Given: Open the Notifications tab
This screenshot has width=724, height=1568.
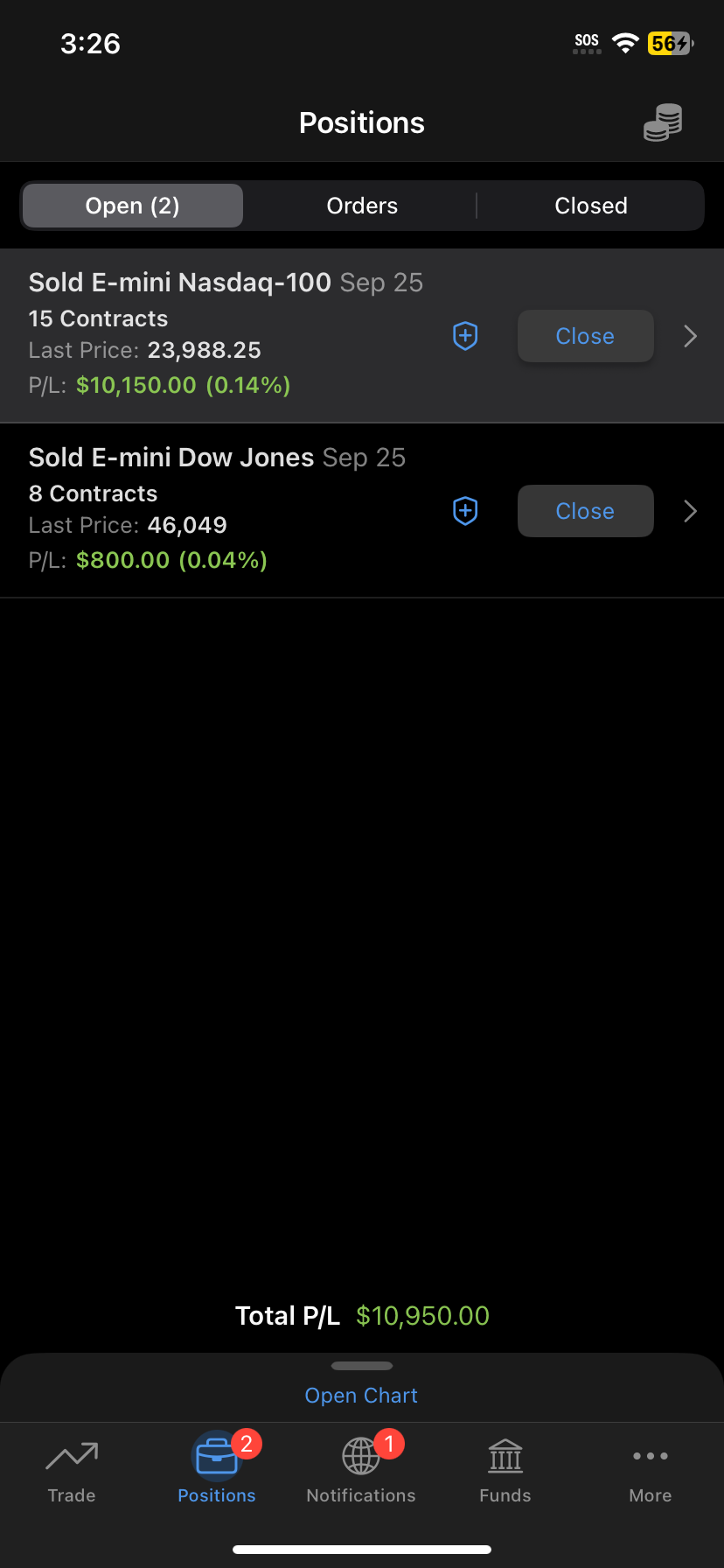Looking at the screenshot, I should (x=361, y=1472).
